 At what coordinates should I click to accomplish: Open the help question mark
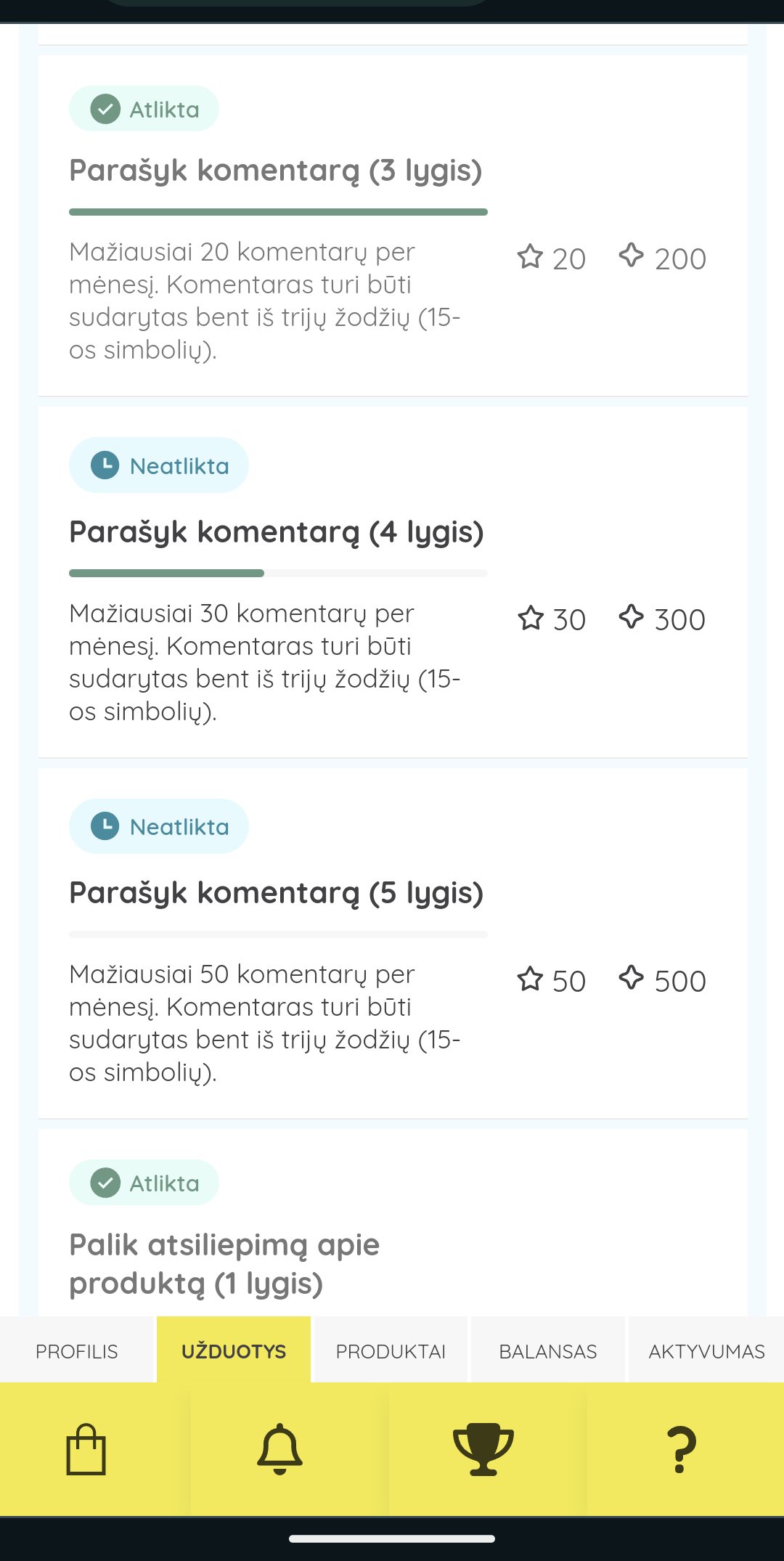[x=681, y=1449]
